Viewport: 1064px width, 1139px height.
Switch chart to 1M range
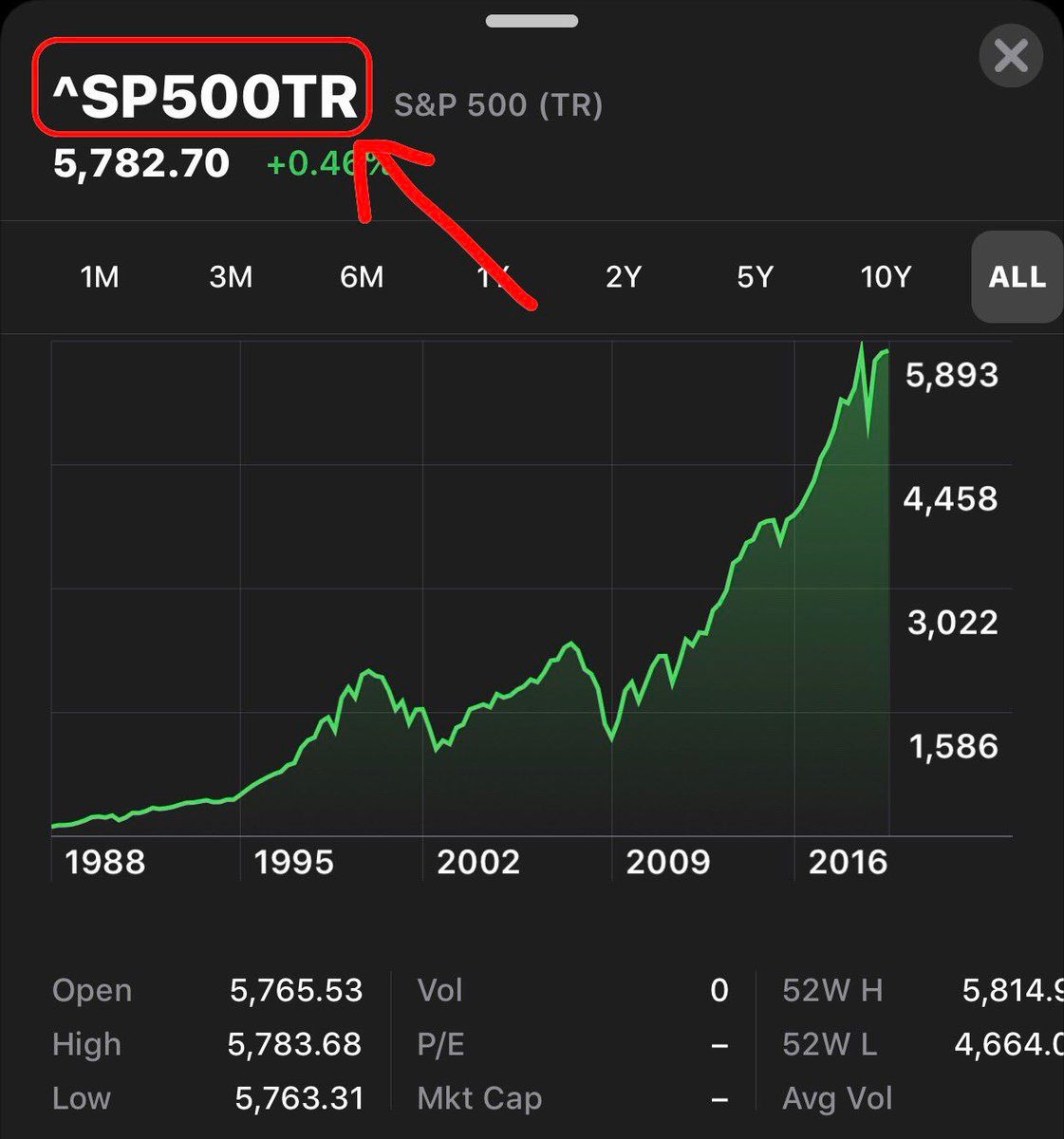(100, 277)
